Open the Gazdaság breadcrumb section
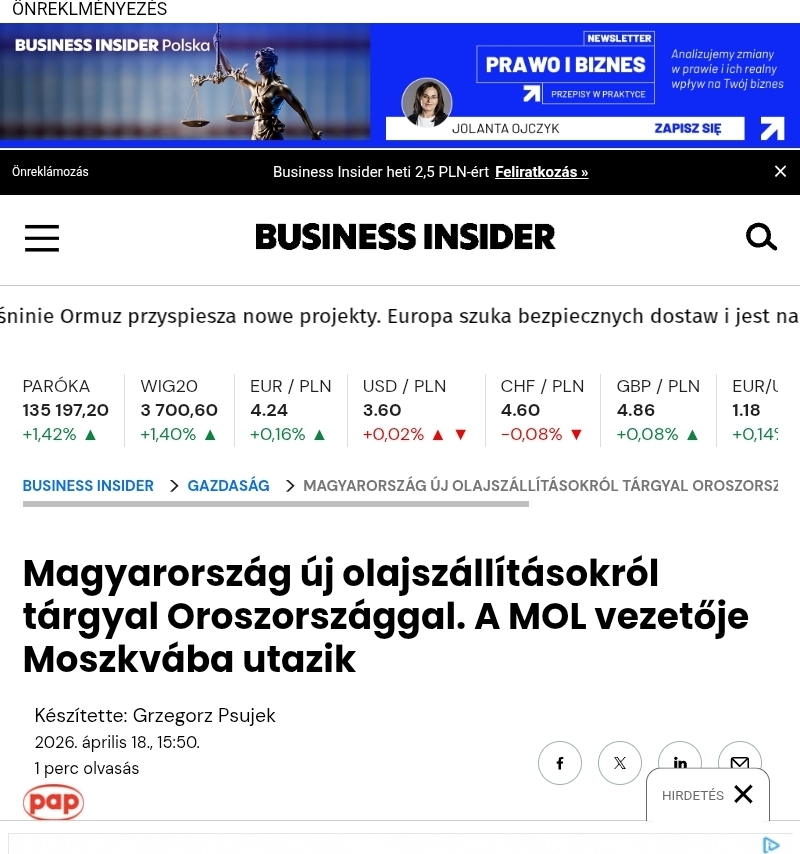The width and height of the screenshot is (800, 854). point(228,486)
